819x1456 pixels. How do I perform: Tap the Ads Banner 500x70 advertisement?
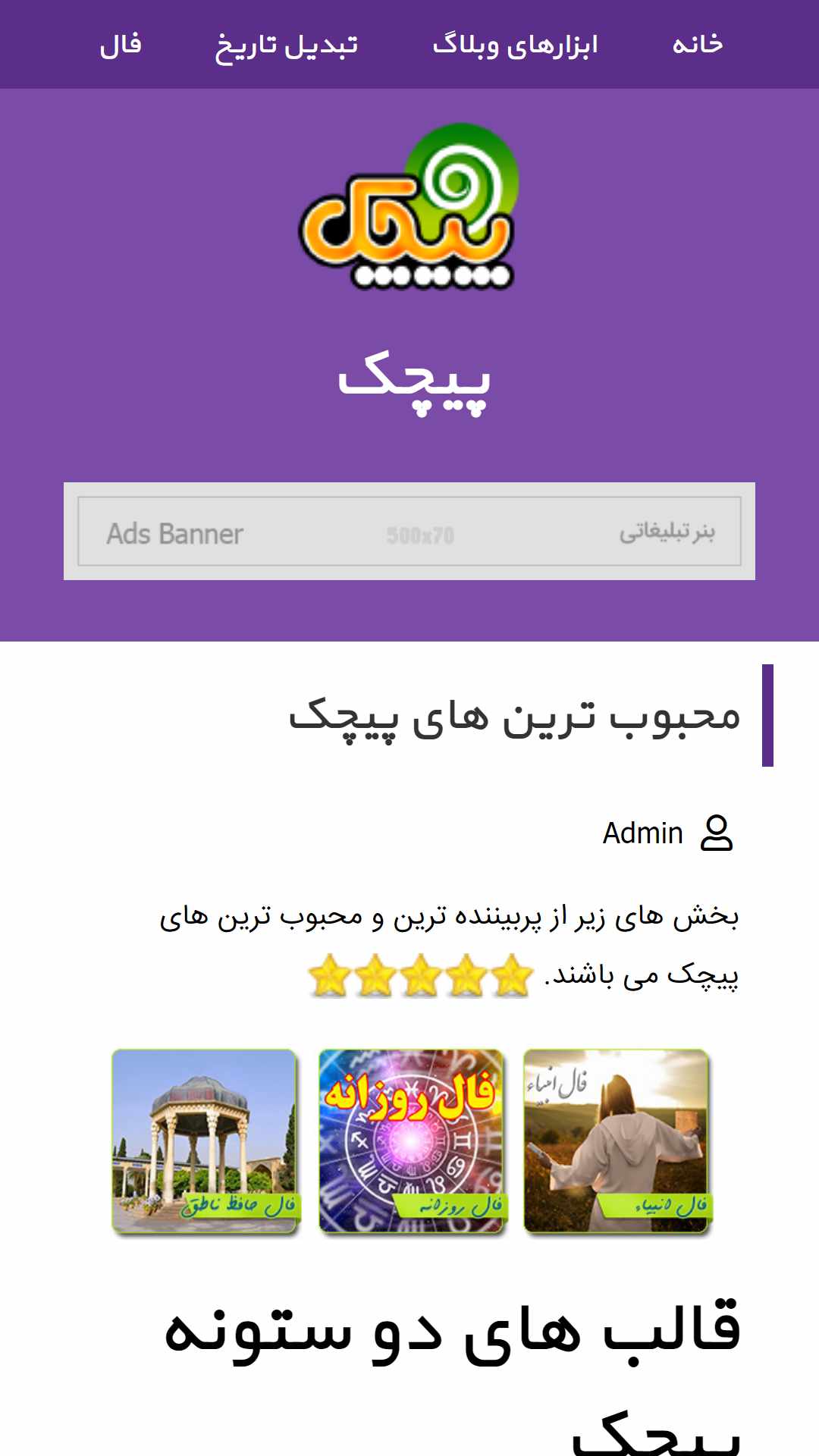click(409, 532)
